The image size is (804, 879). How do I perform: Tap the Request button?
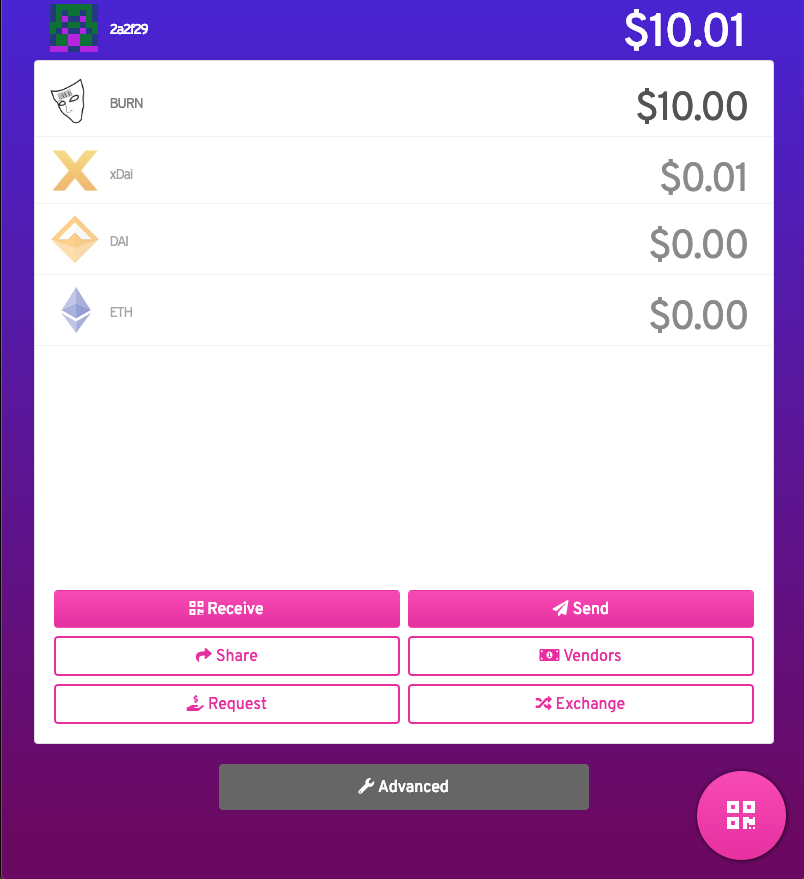pos(227,704)
